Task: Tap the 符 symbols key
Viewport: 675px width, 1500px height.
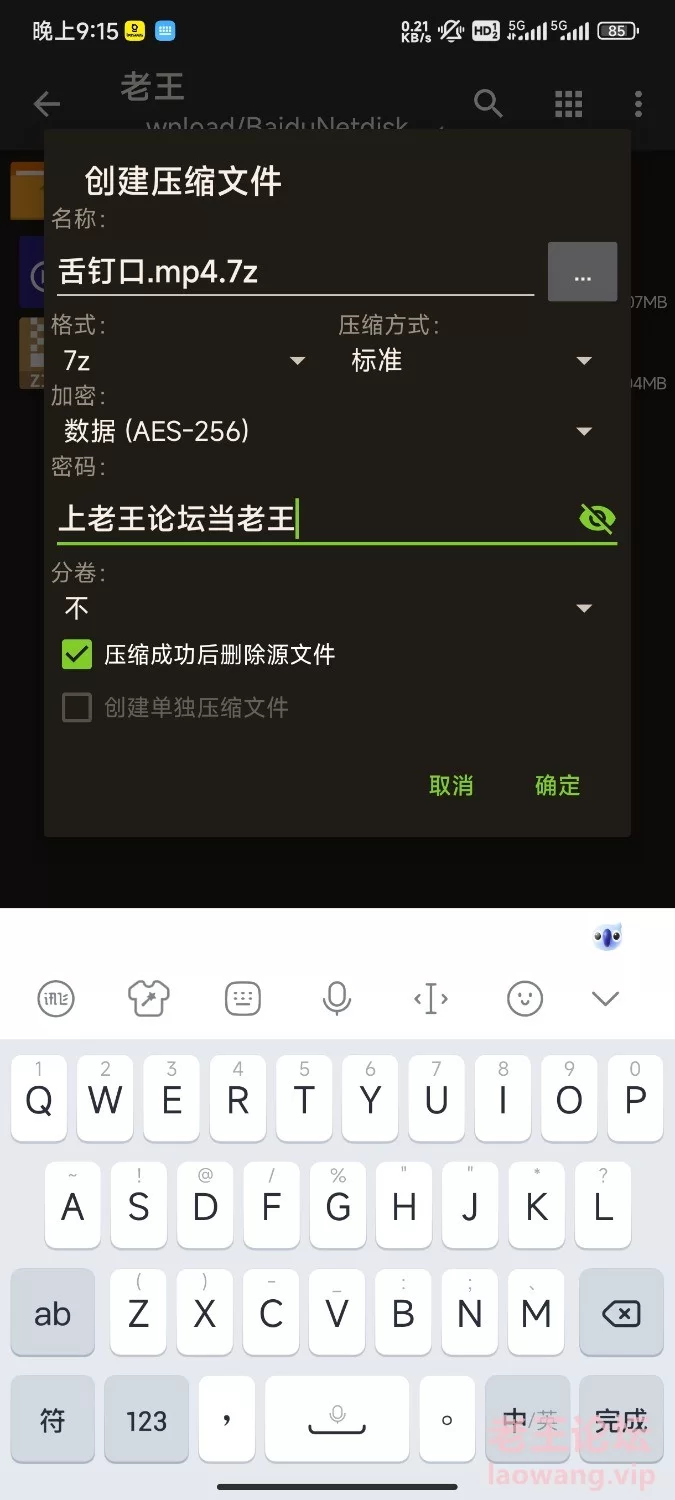Action: coord(52,1420)
